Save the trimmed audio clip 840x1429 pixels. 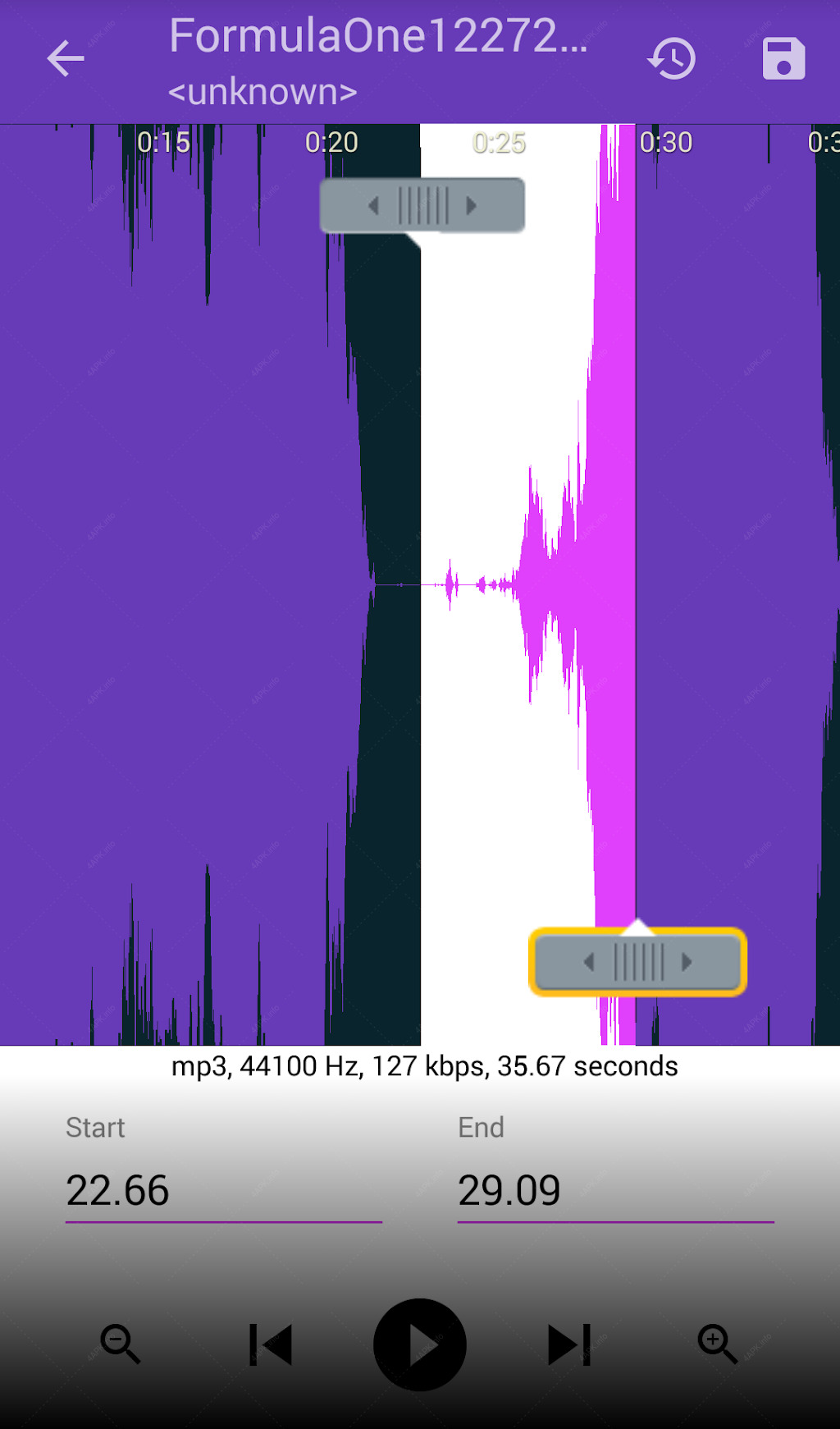(783, 59)
